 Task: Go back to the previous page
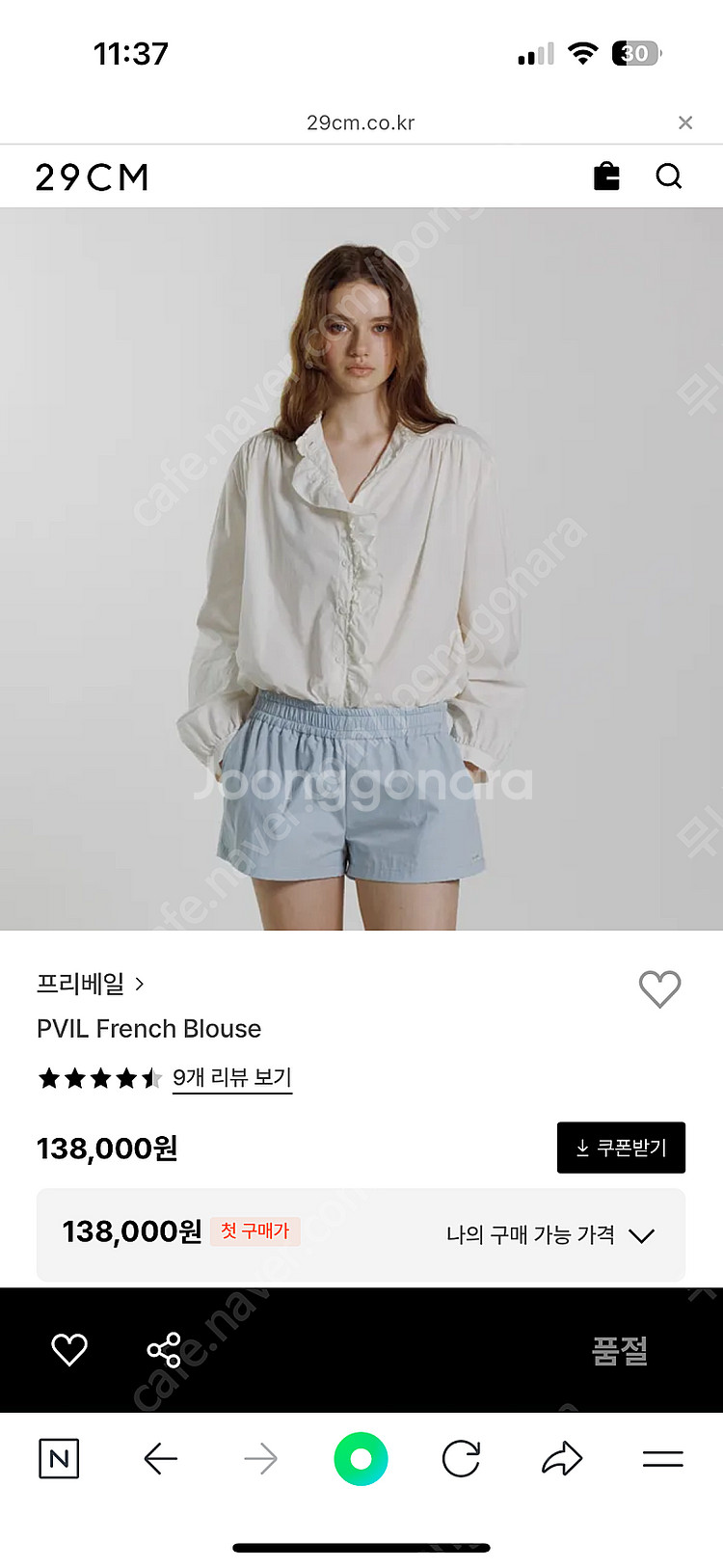click(160, 1459)
